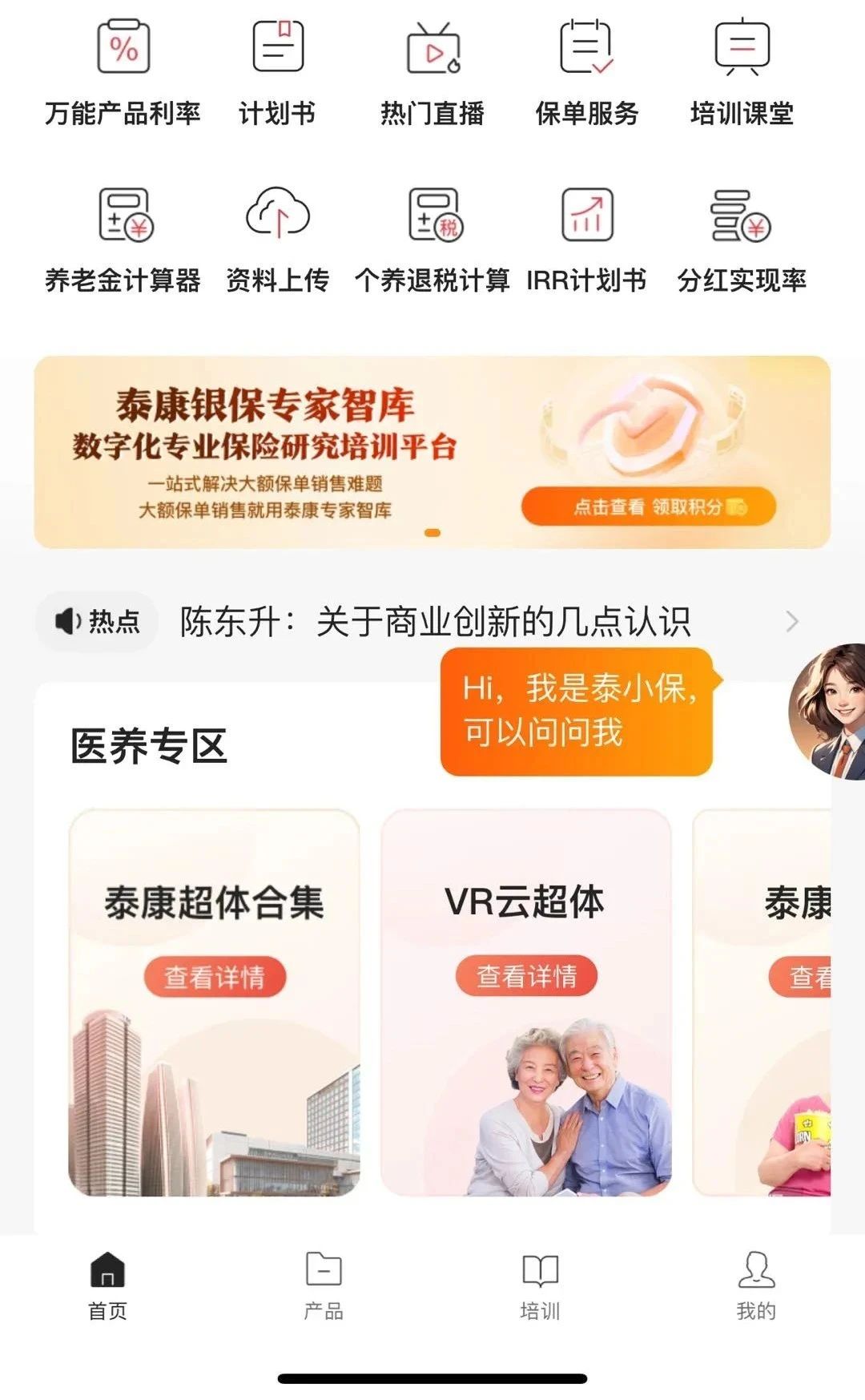Launch the 养老金计算器
865x1400 pixels.
123,240
